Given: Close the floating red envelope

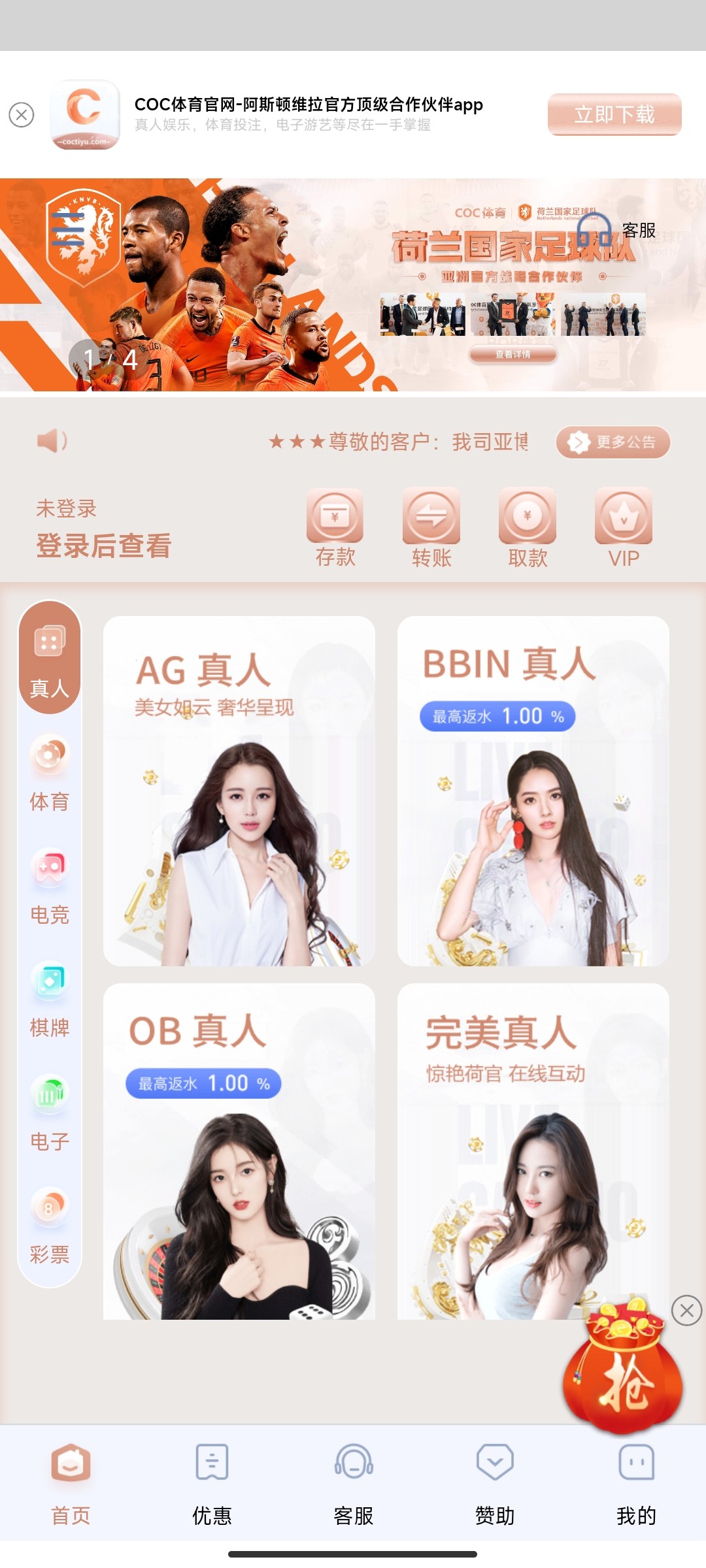Looking at the screenshot, I should click(x=686, y=1310).
